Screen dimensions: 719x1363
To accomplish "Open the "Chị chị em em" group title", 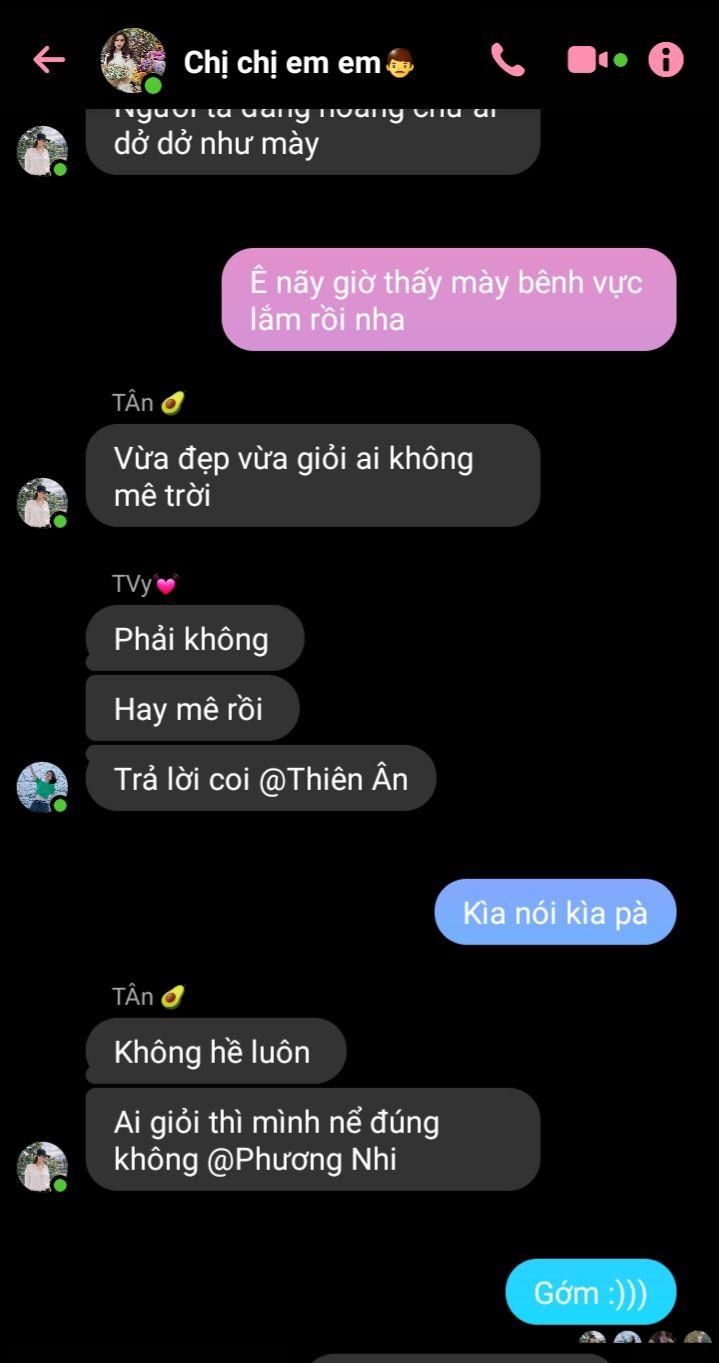I will [x=282, y=63].
